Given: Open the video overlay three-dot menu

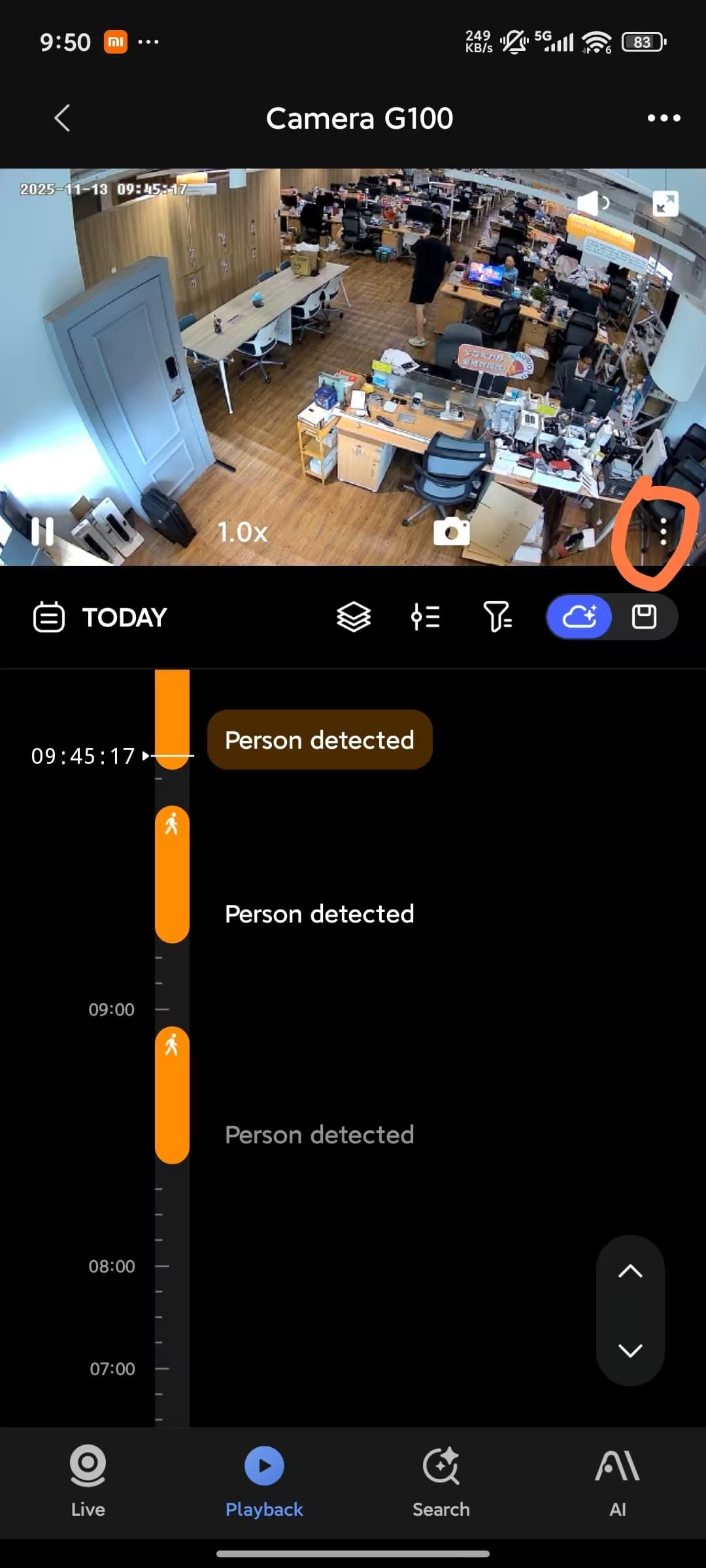Looking at the screenshot, I should [x=663, y=532].
